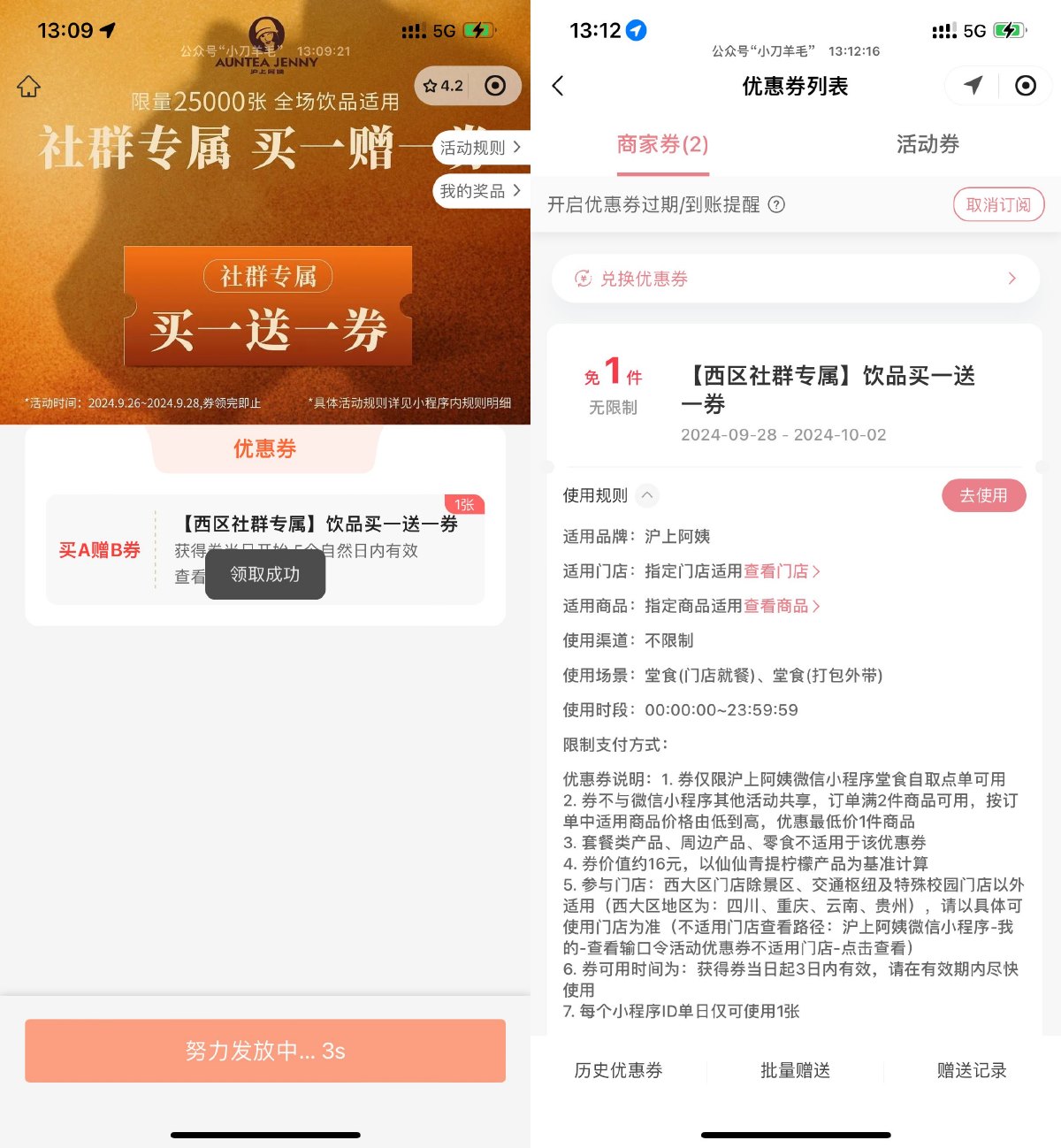This screenshot has width=1061, height=1148.
Task: Open 赠送记录
Action: (x=972, y=1070)
